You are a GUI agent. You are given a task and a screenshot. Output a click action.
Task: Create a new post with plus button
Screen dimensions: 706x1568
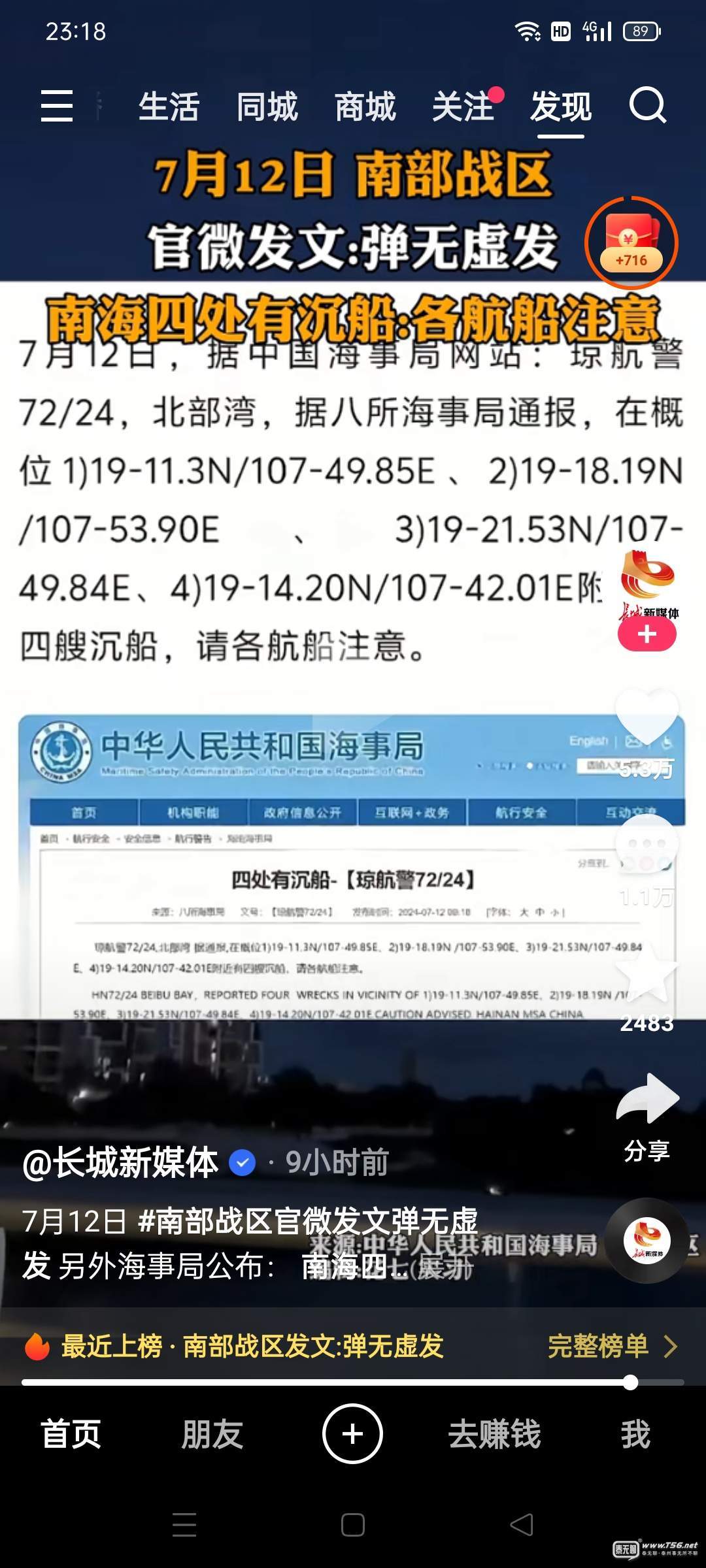352,1434
